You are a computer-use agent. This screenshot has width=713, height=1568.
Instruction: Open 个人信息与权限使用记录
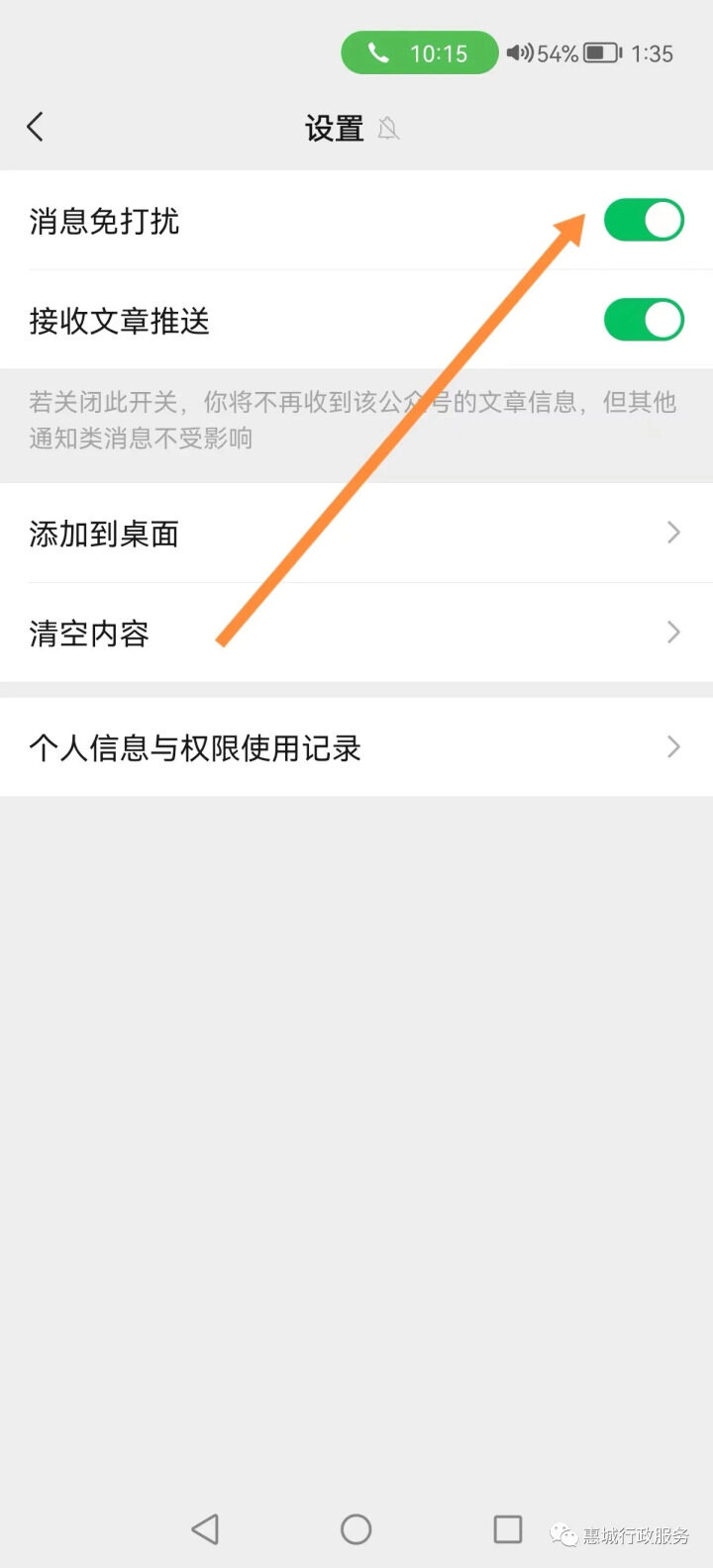click(x=356, y=747)
